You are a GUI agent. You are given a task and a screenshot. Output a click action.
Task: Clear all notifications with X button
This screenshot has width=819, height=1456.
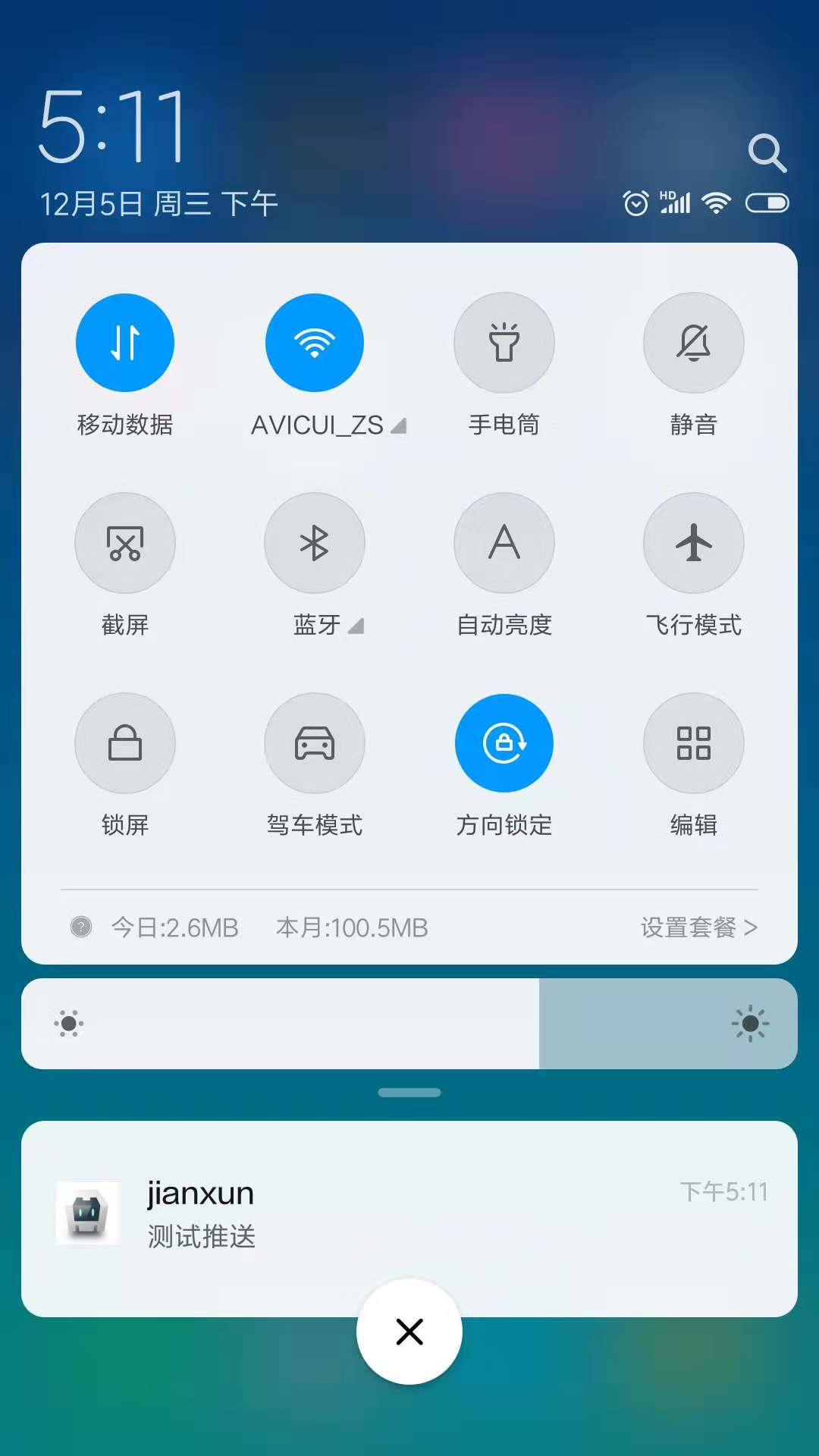point(409,1332)
